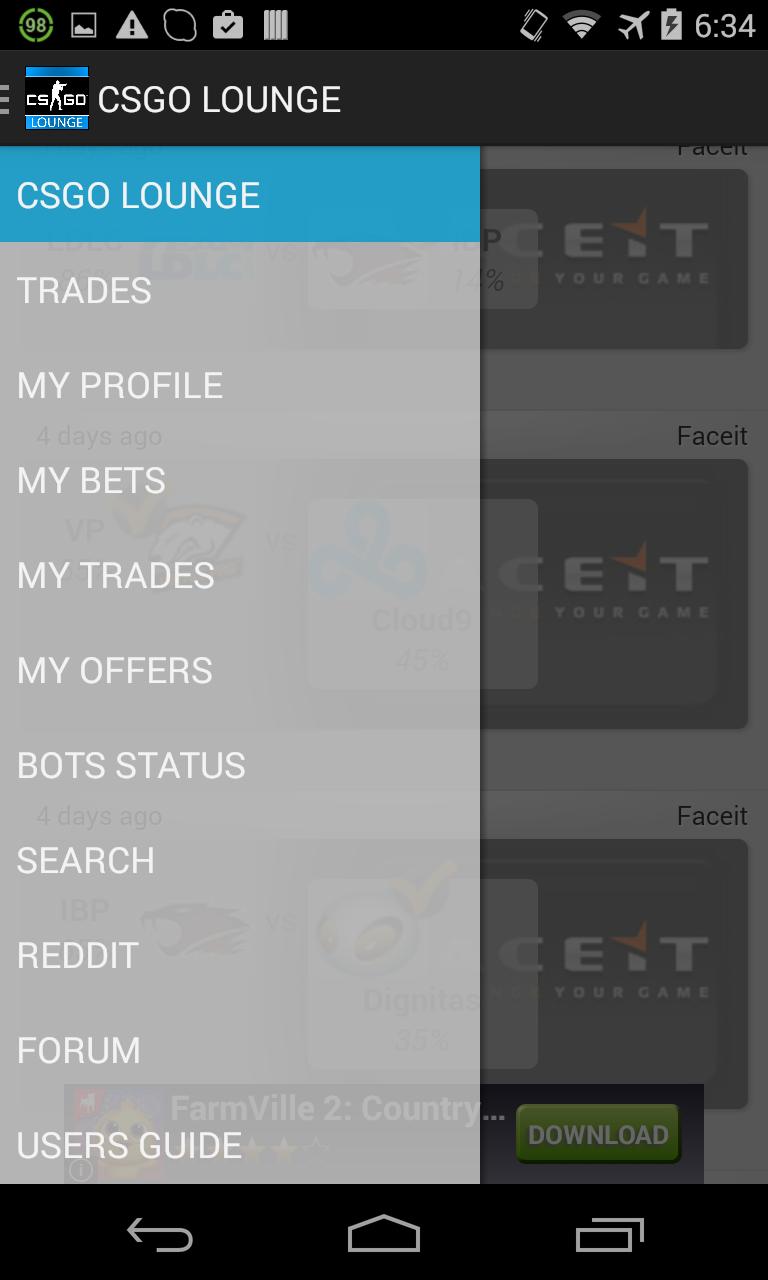Open the FORUM
The height and width of the screenshot is (1280, 768).
click(x=239, y=1050)
